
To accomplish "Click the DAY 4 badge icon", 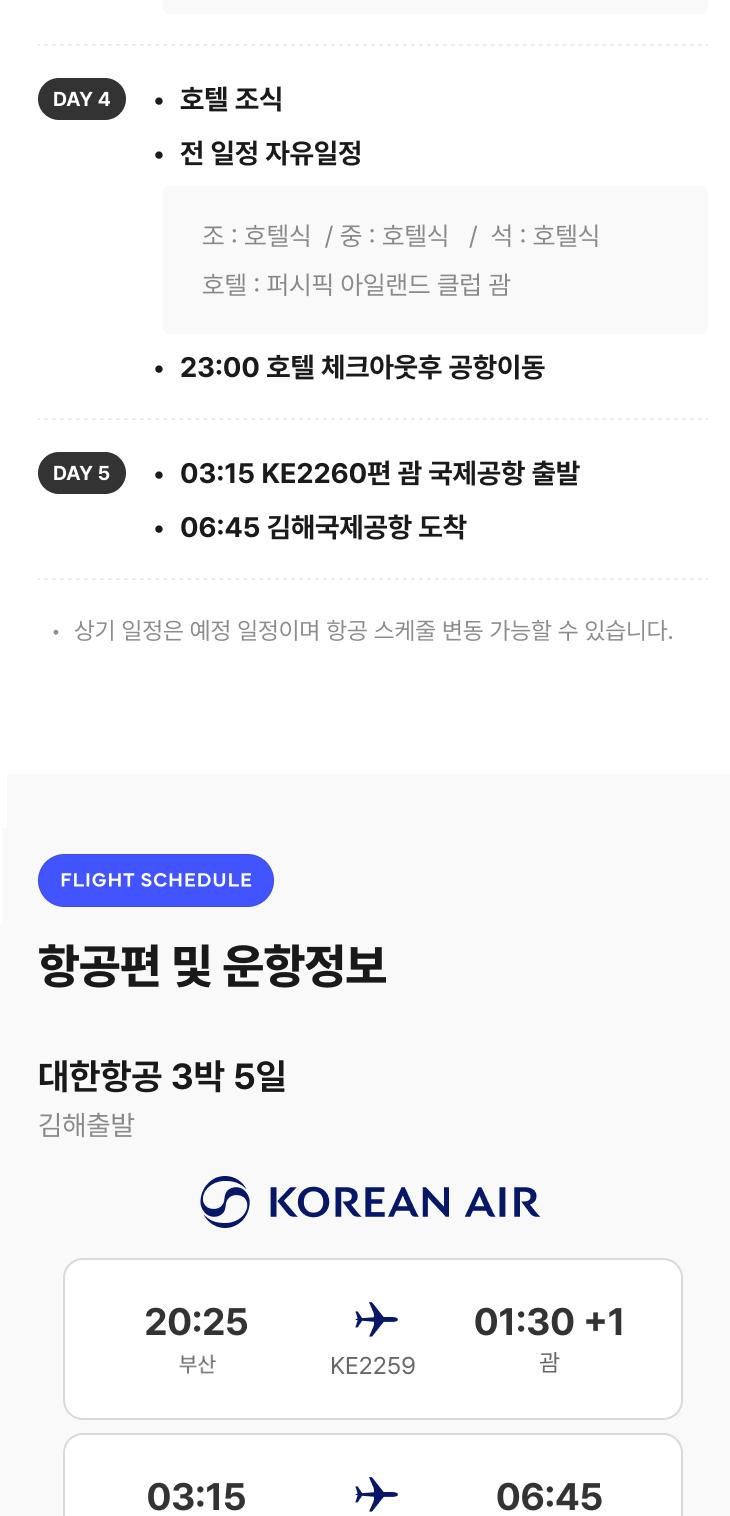I will [x=81, y=98].
